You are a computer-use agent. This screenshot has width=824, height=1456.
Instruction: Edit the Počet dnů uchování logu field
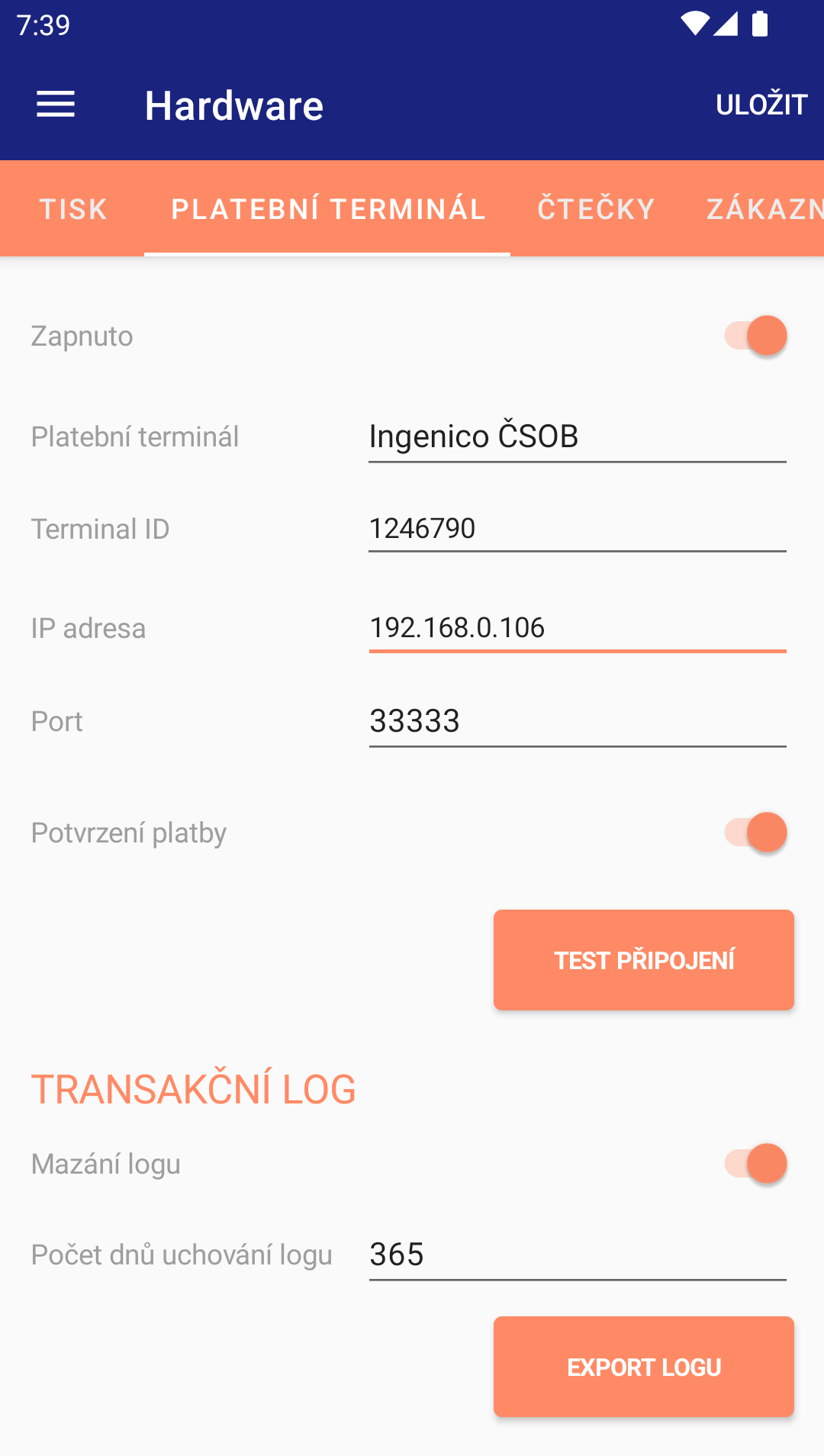pyautogui.click(x=577, y=1255)
